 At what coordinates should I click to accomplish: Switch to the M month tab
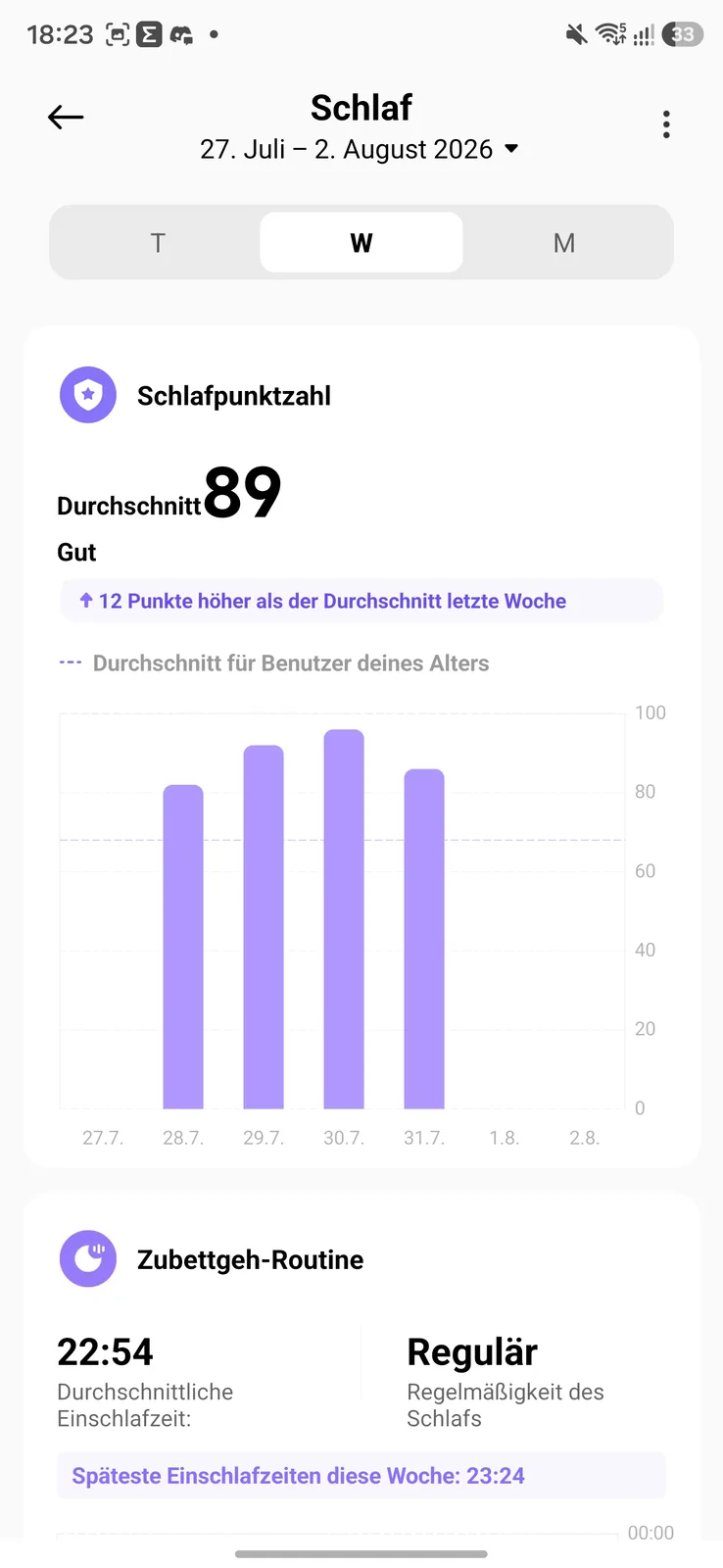pyautogui.click(x=564, y=242)
